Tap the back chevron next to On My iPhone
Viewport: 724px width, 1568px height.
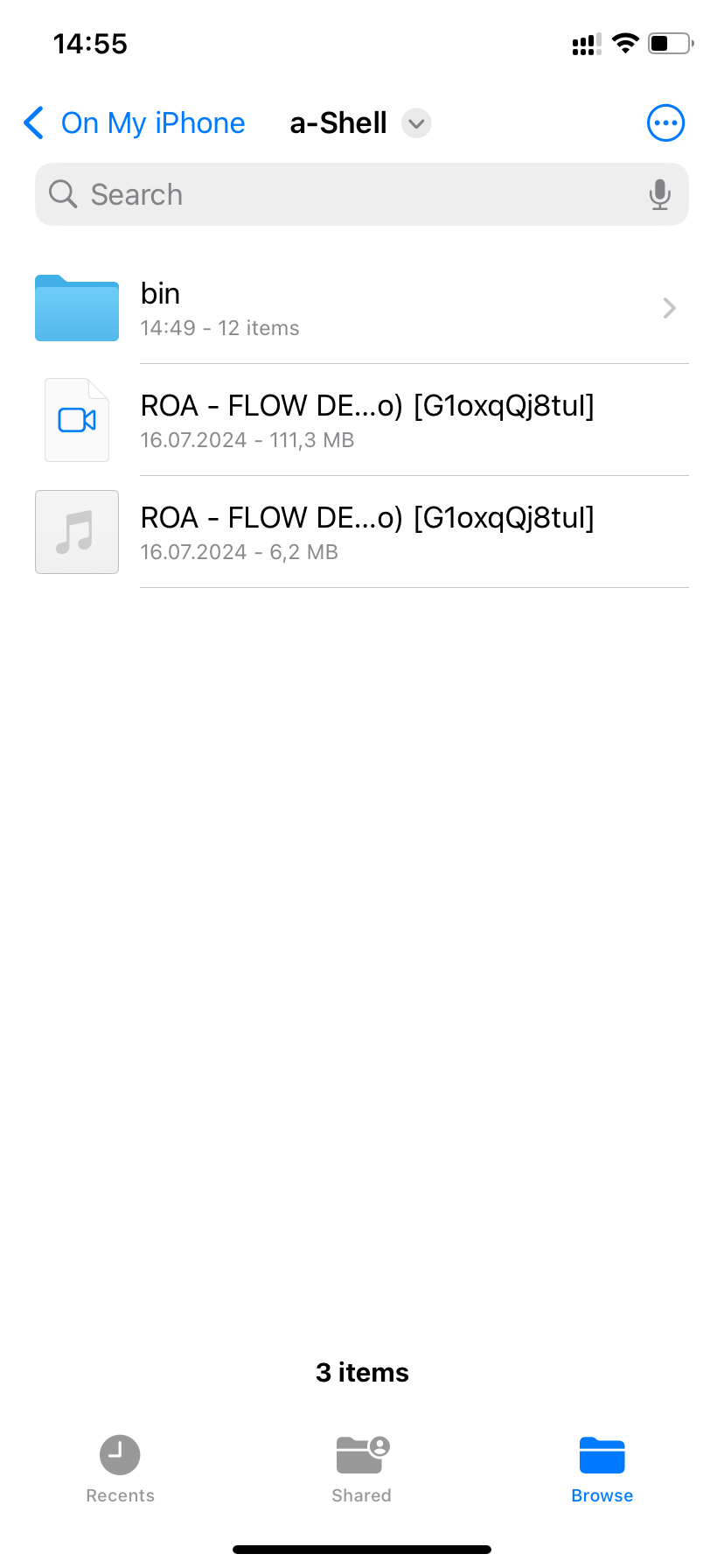[33, 122]
